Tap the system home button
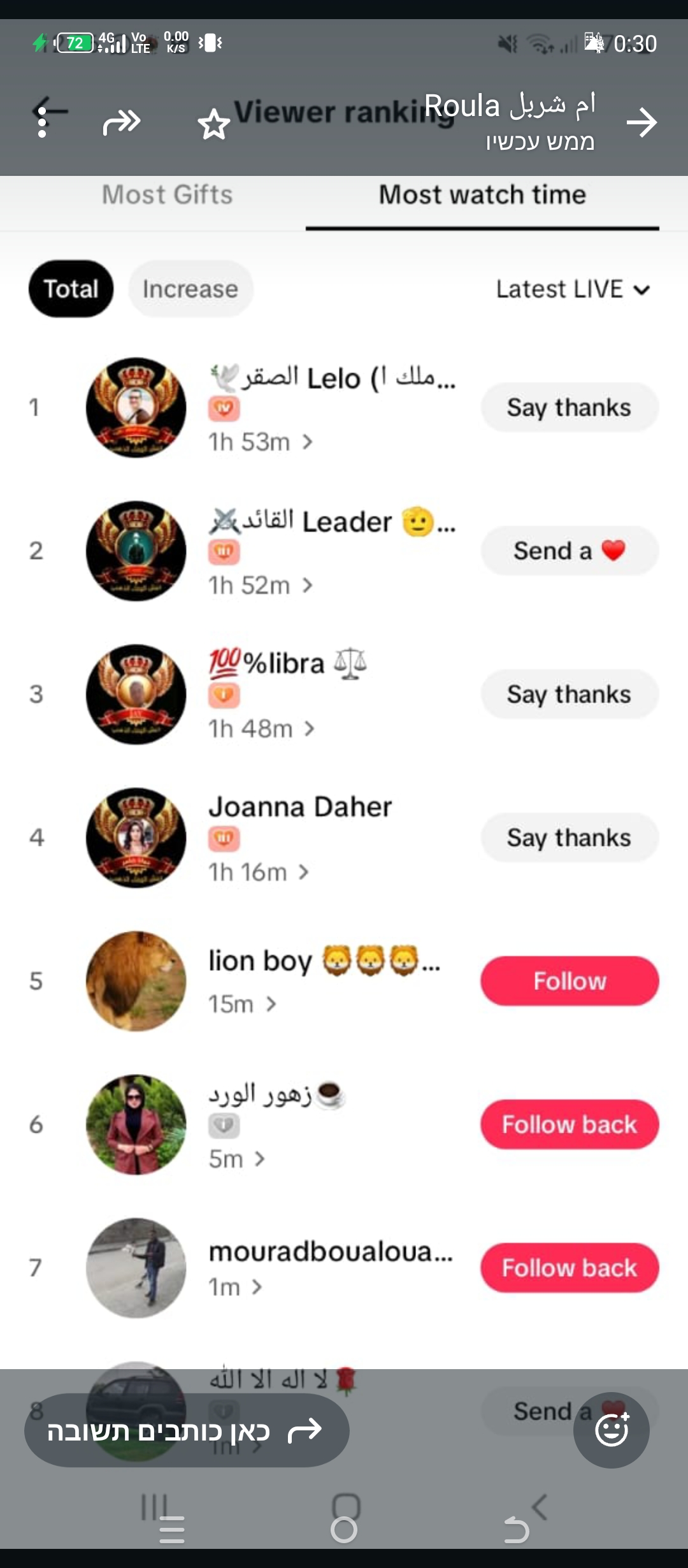 344,1528
